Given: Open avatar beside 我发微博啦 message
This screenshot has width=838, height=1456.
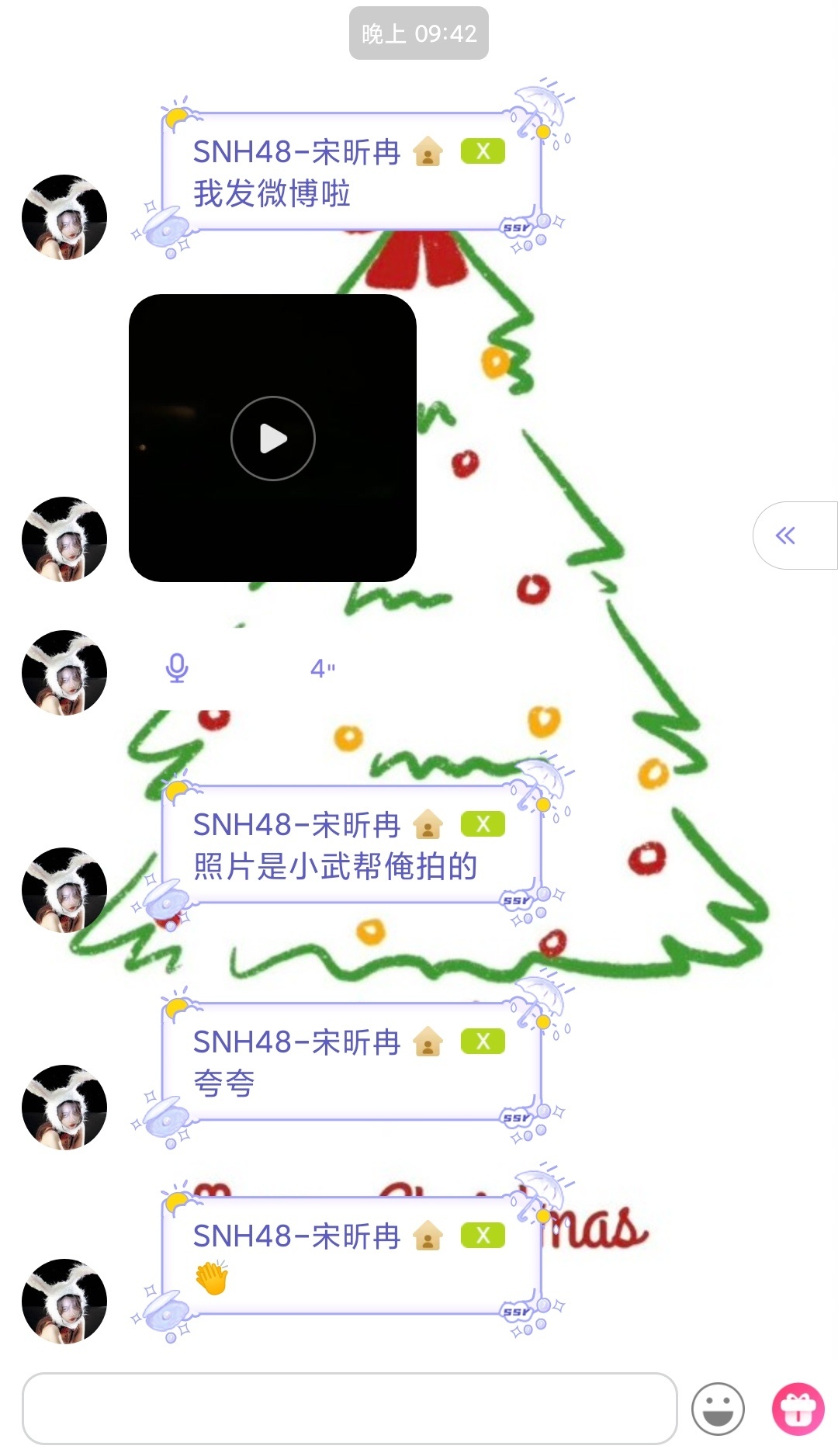Looking at the screenshot, I should pos(64,217).
